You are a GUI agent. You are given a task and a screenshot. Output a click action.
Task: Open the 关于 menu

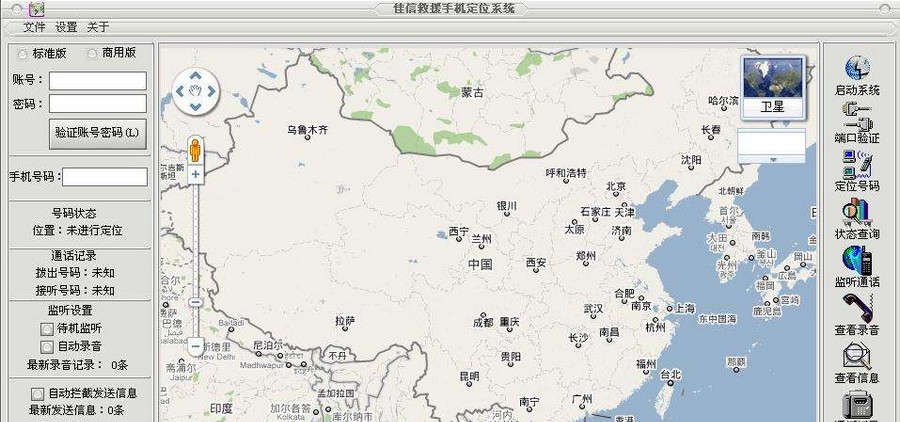pyautogui.click(x=98, y=27)
